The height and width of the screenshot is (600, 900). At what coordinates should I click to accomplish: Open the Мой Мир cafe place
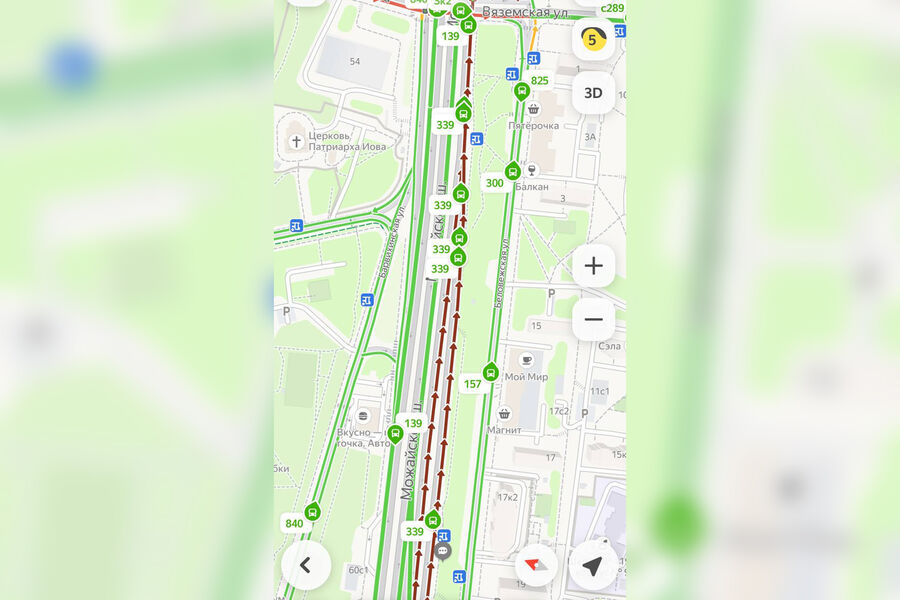(x=527, y=360)
